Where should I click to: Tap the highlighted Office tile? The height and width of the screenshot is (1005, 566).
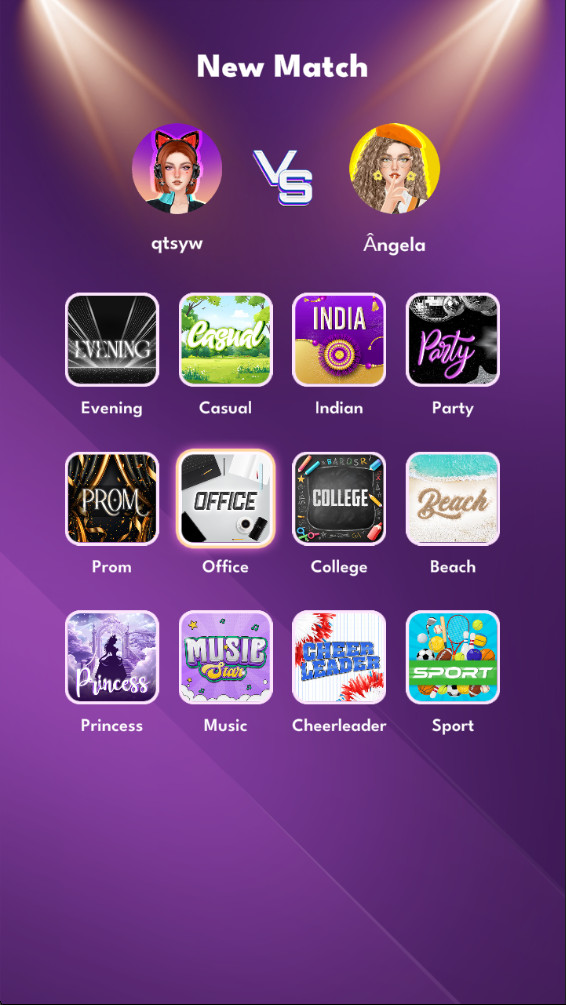(x=226, y=499)
